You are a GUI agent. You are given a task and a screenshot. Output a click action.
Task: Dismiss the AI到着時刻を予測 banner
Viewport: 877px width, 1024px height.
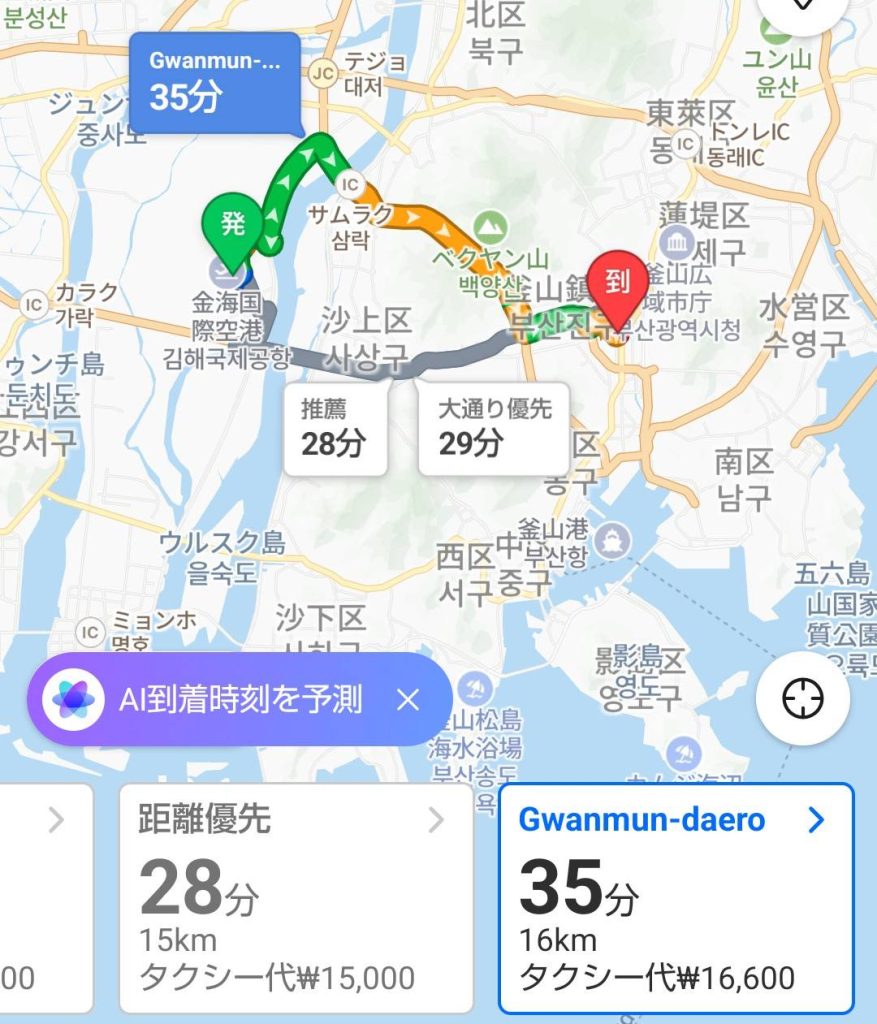408,700
